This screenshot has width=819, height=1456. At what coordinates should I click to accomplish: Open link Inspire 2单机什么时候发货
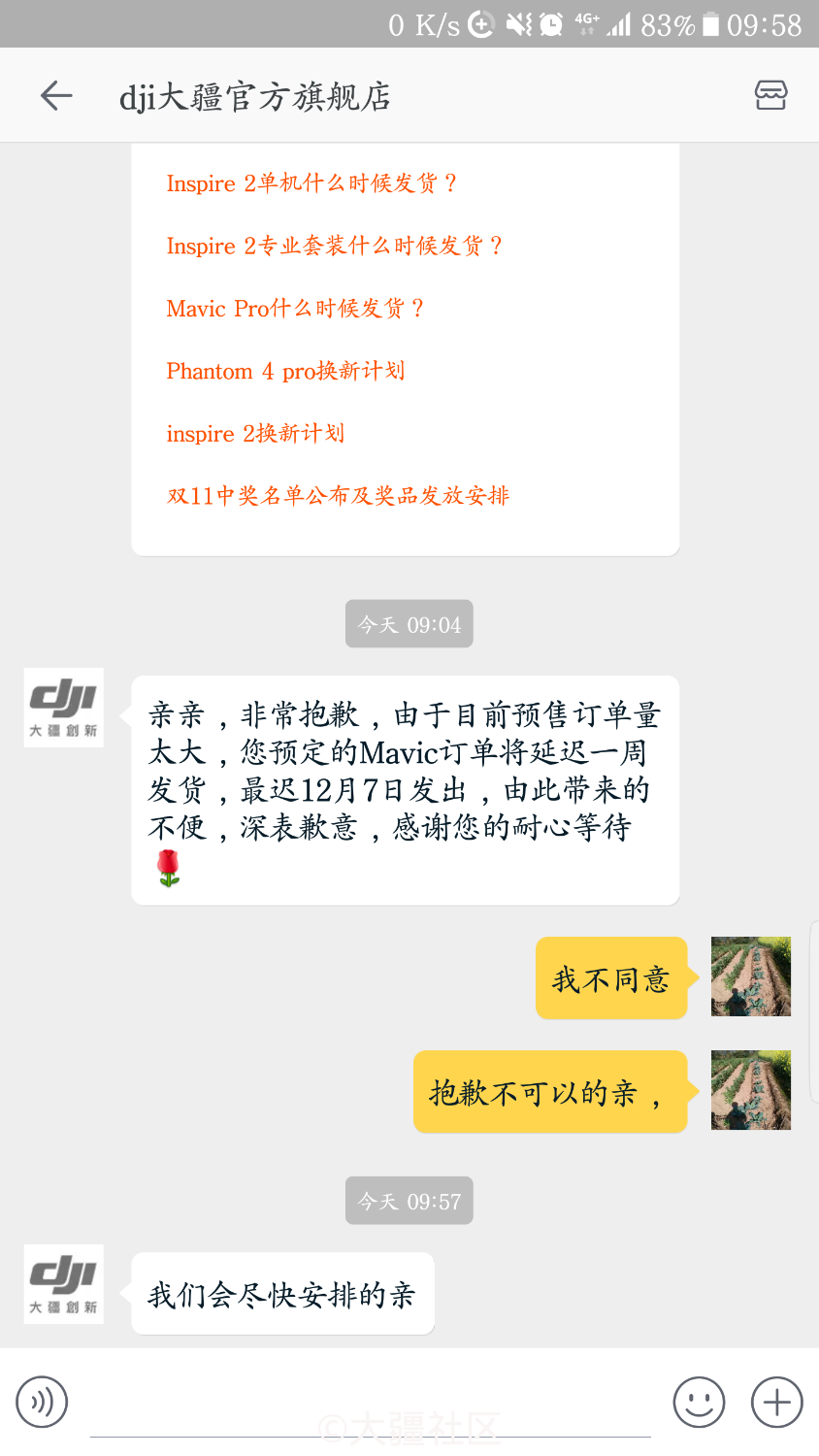point(311,183)
